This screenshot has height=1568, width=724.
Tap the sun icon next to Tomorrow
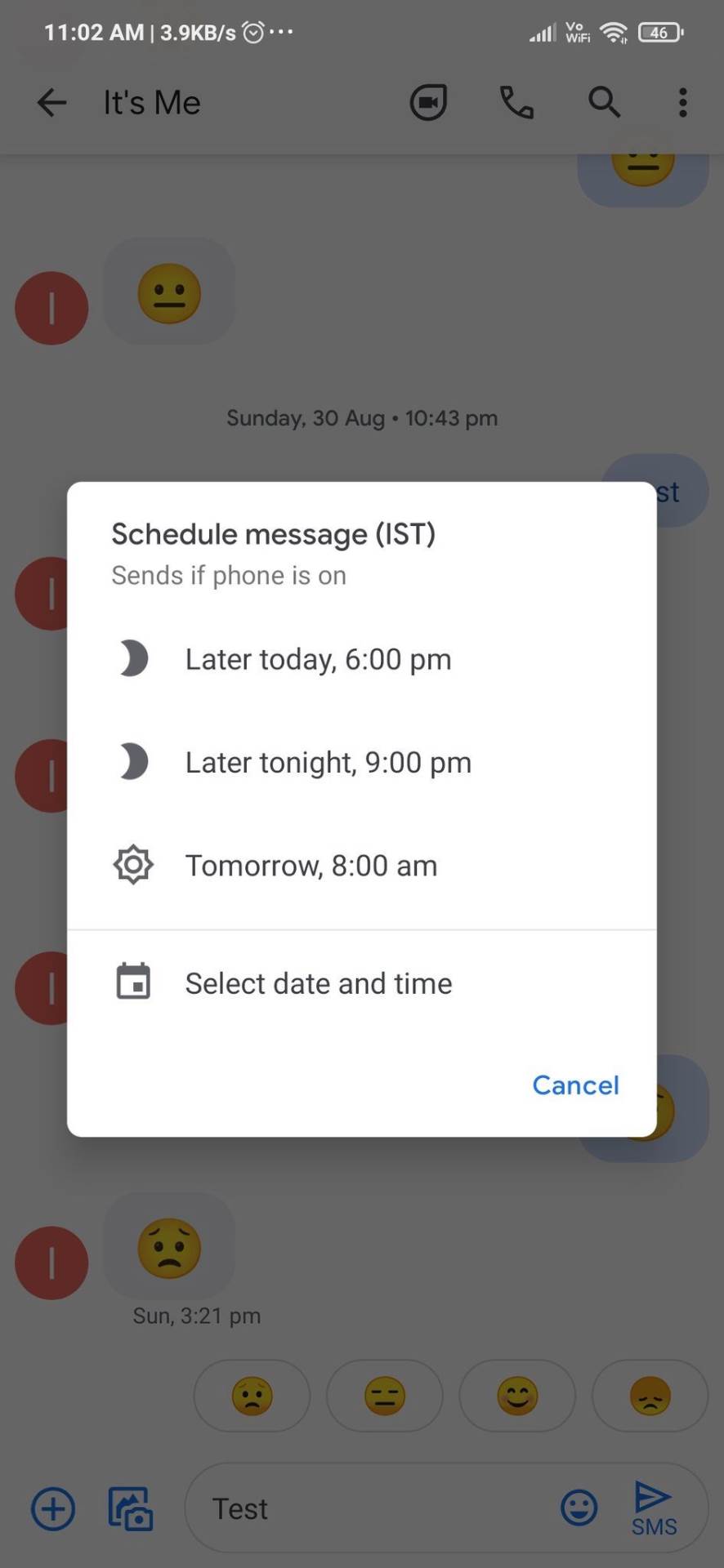(133, 864)
